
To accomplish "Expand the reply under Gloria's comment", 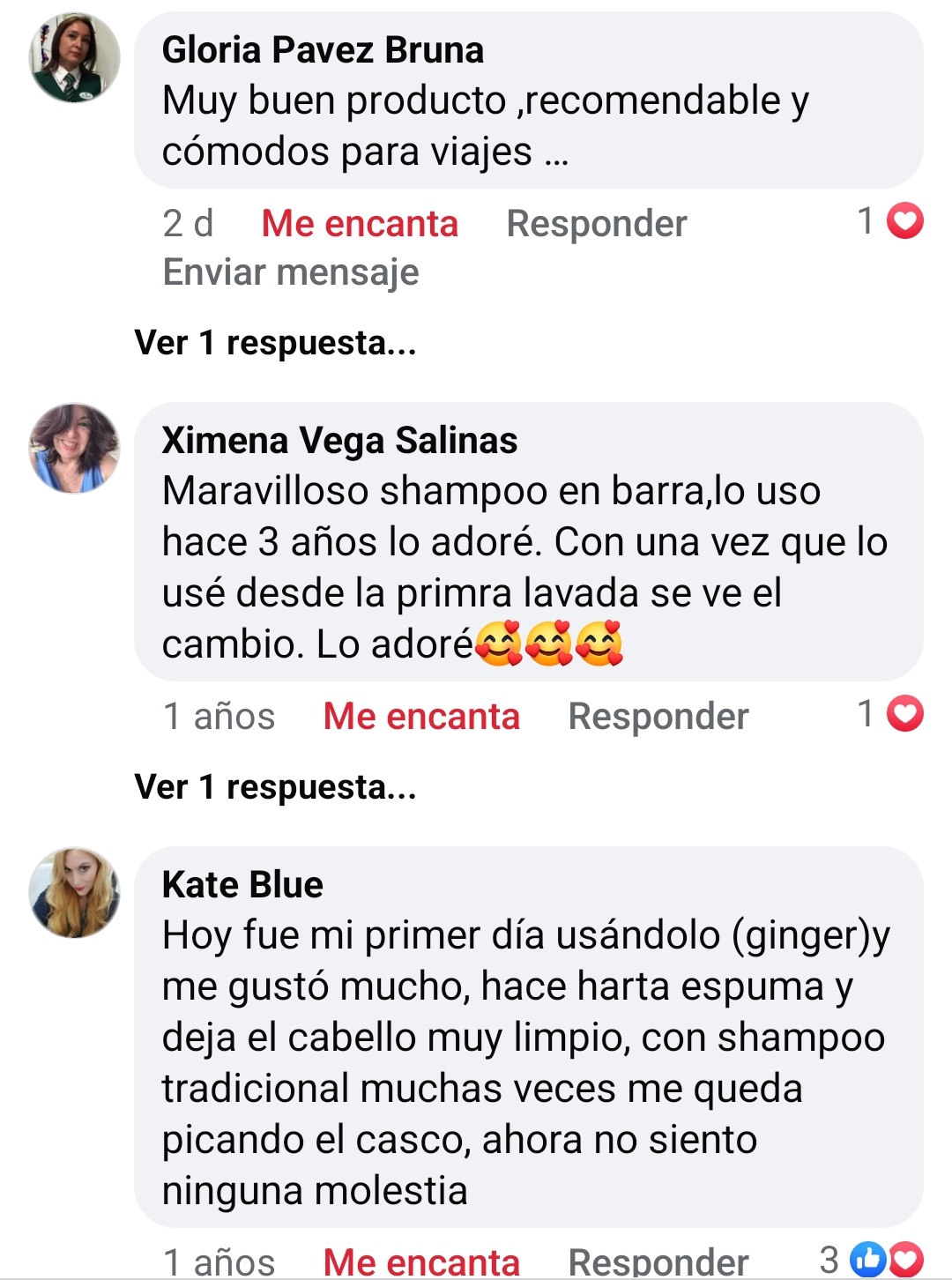I will click(275, 343).
